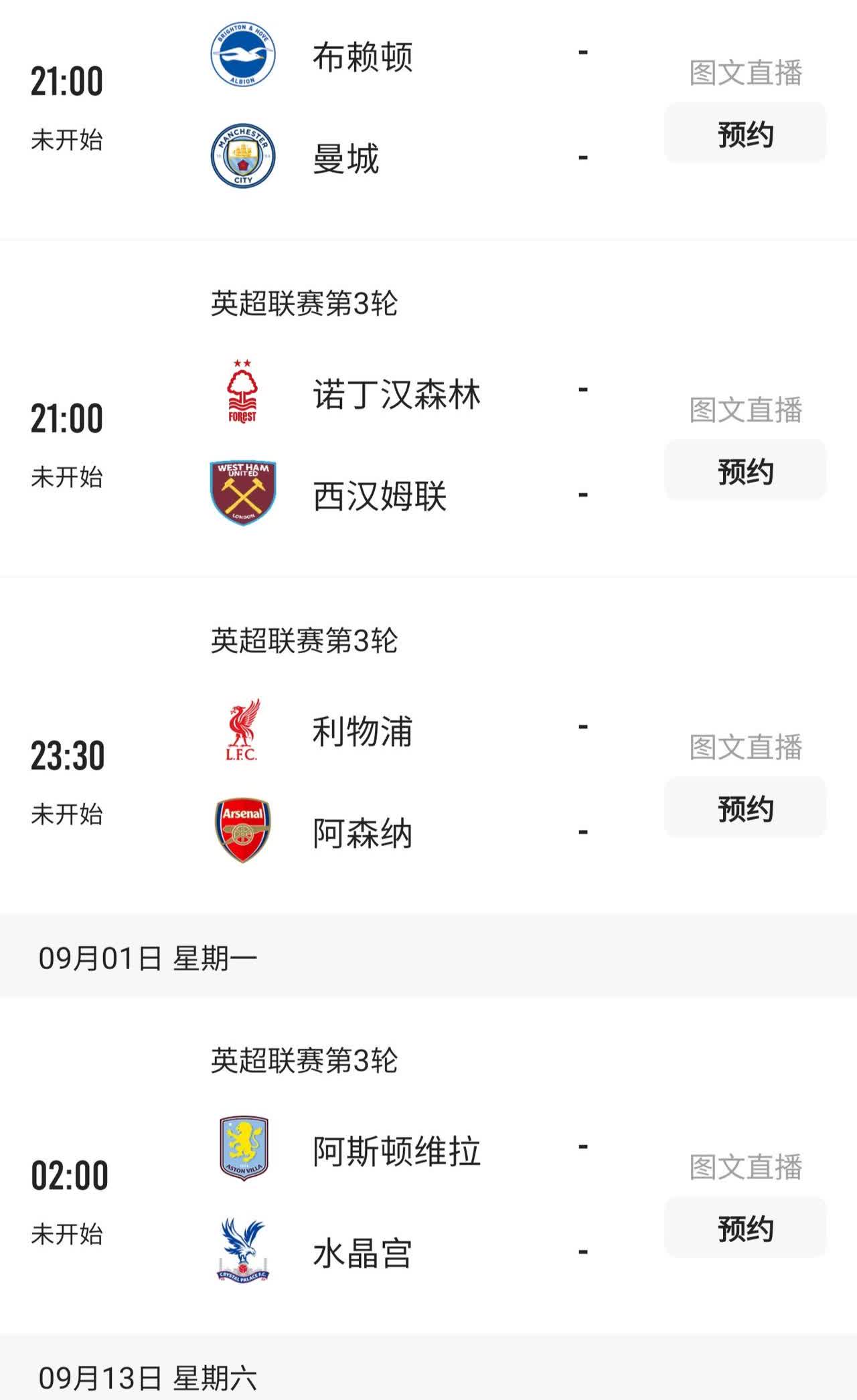Reserve the 诺丁汉森林 vs 西汉姆联 match
This screenshot has height=1400, width=857.
tap(745, 470)
